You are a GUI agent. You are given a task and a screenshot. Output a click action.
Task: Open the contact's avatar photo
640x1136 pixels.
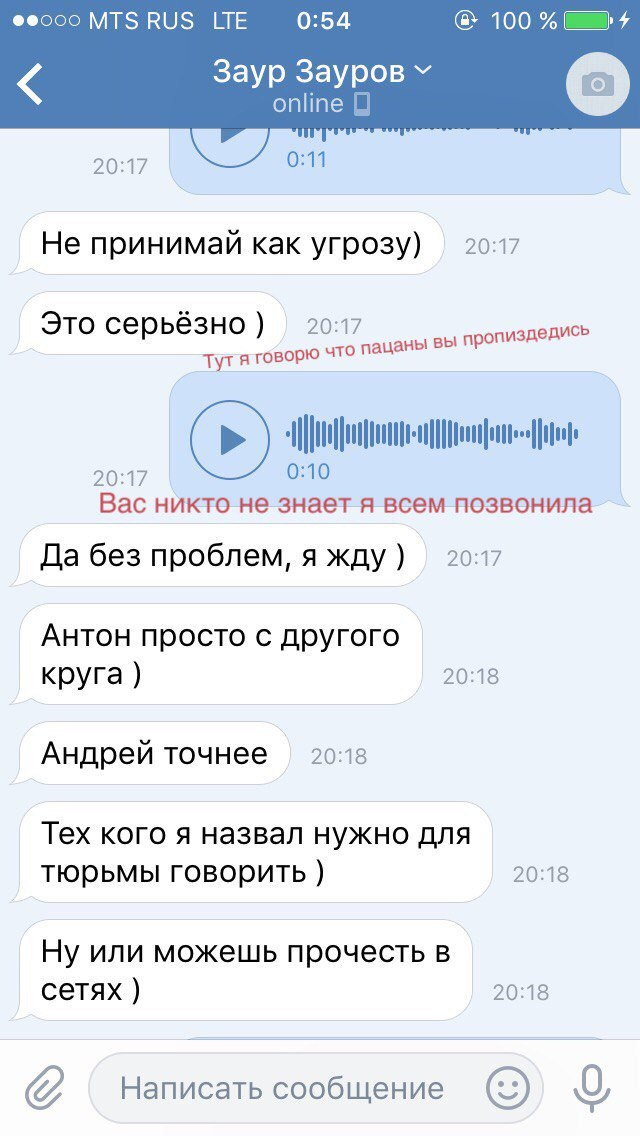tap(598, 84)
